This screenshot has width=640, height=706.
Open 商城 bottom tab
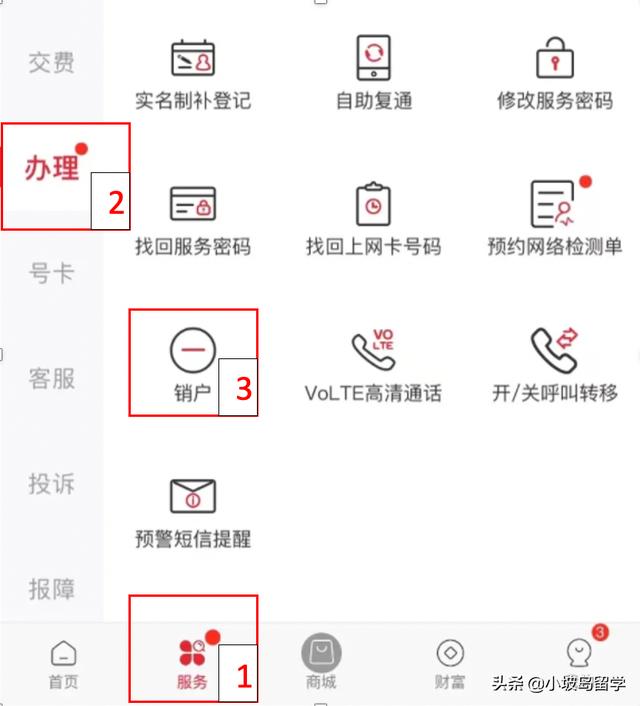321,664
